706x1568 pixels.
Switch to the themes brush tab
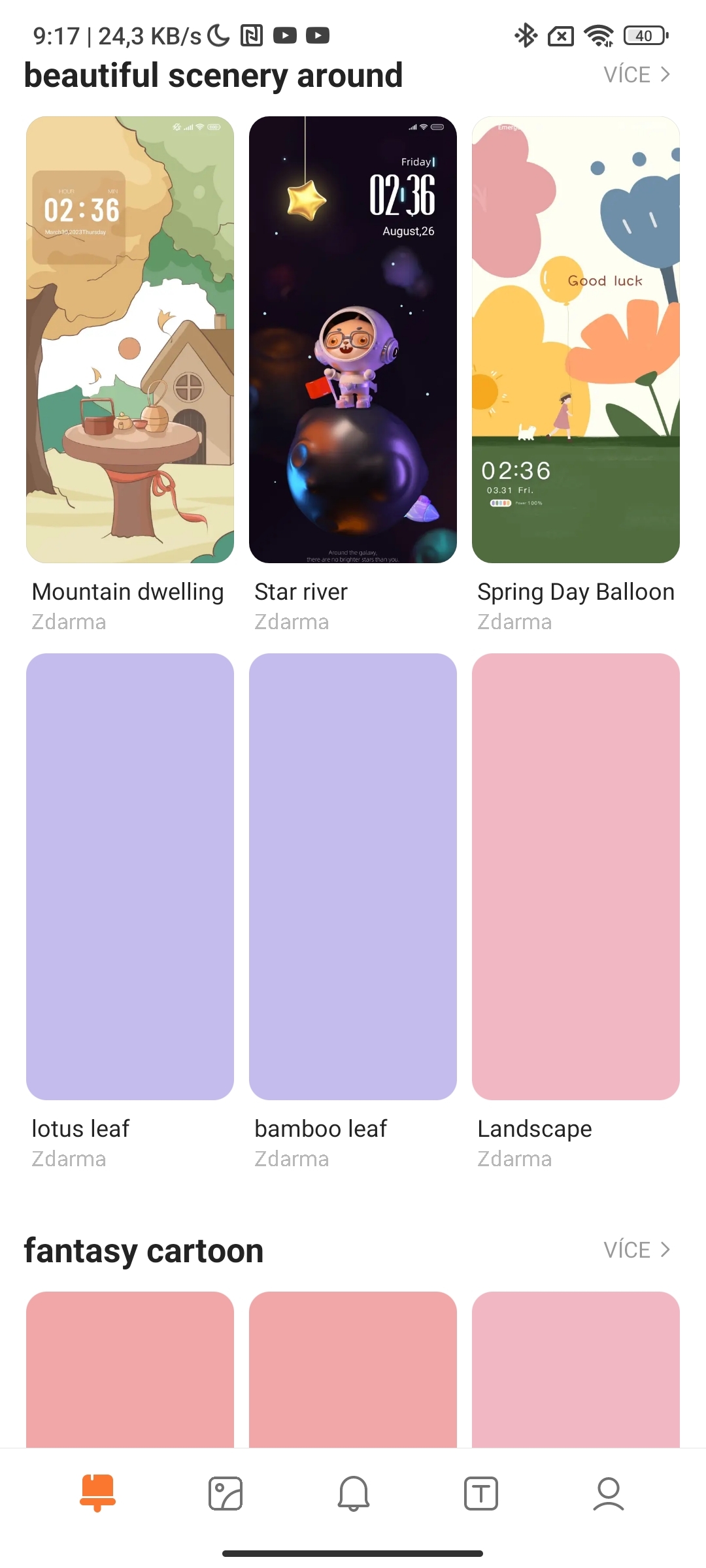tap(97, 1494)
